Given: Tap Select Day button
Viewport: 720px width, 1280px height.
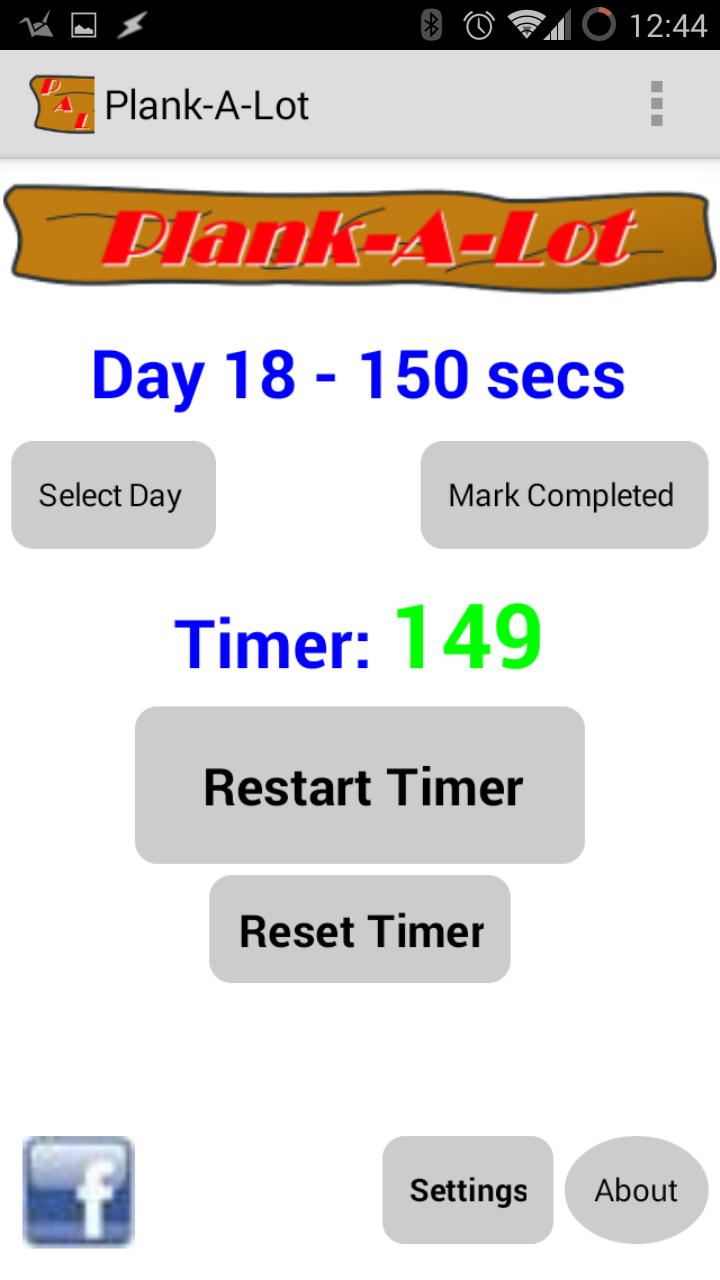Looking at the screenshot, I should (113, 495).
